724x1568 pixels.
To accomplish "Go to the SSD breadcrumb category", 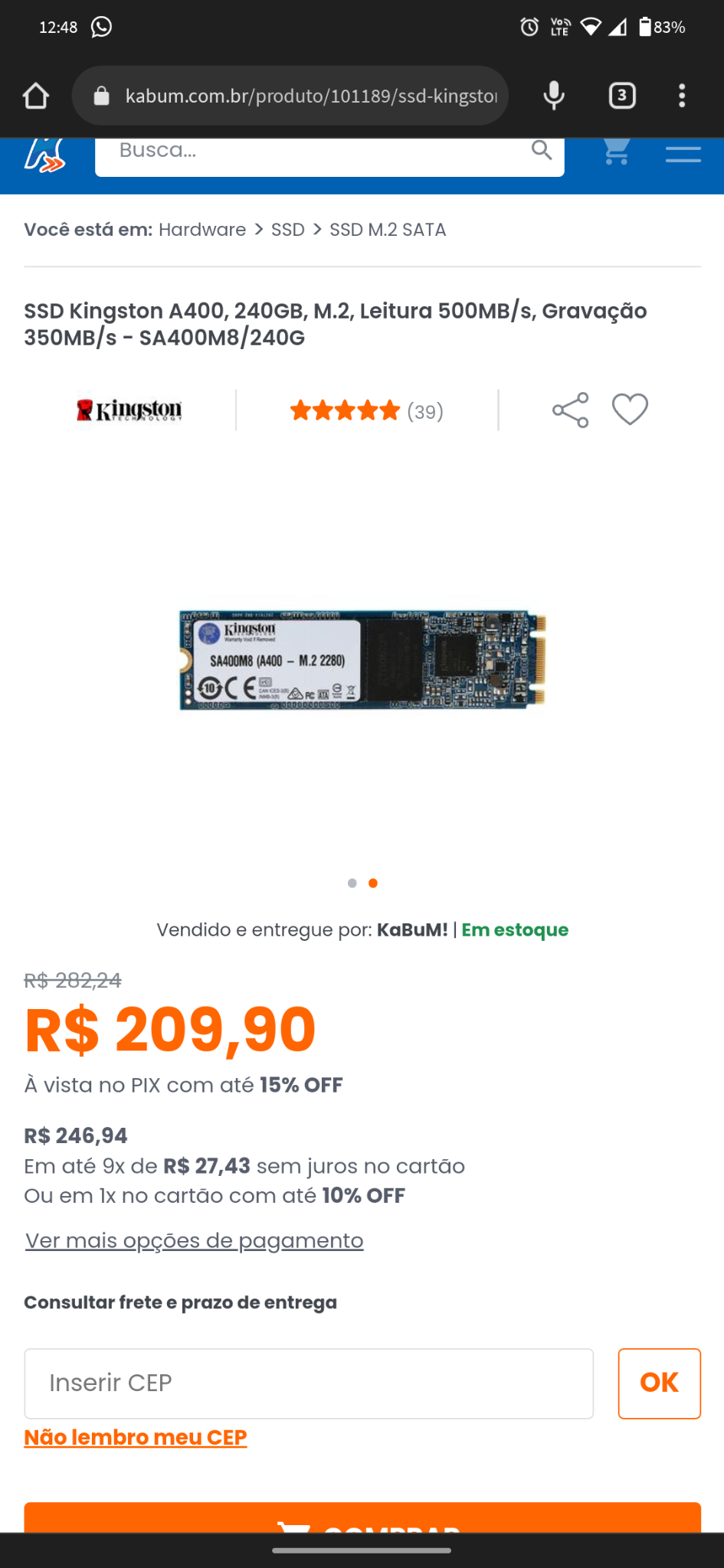I will click(288, 230).
